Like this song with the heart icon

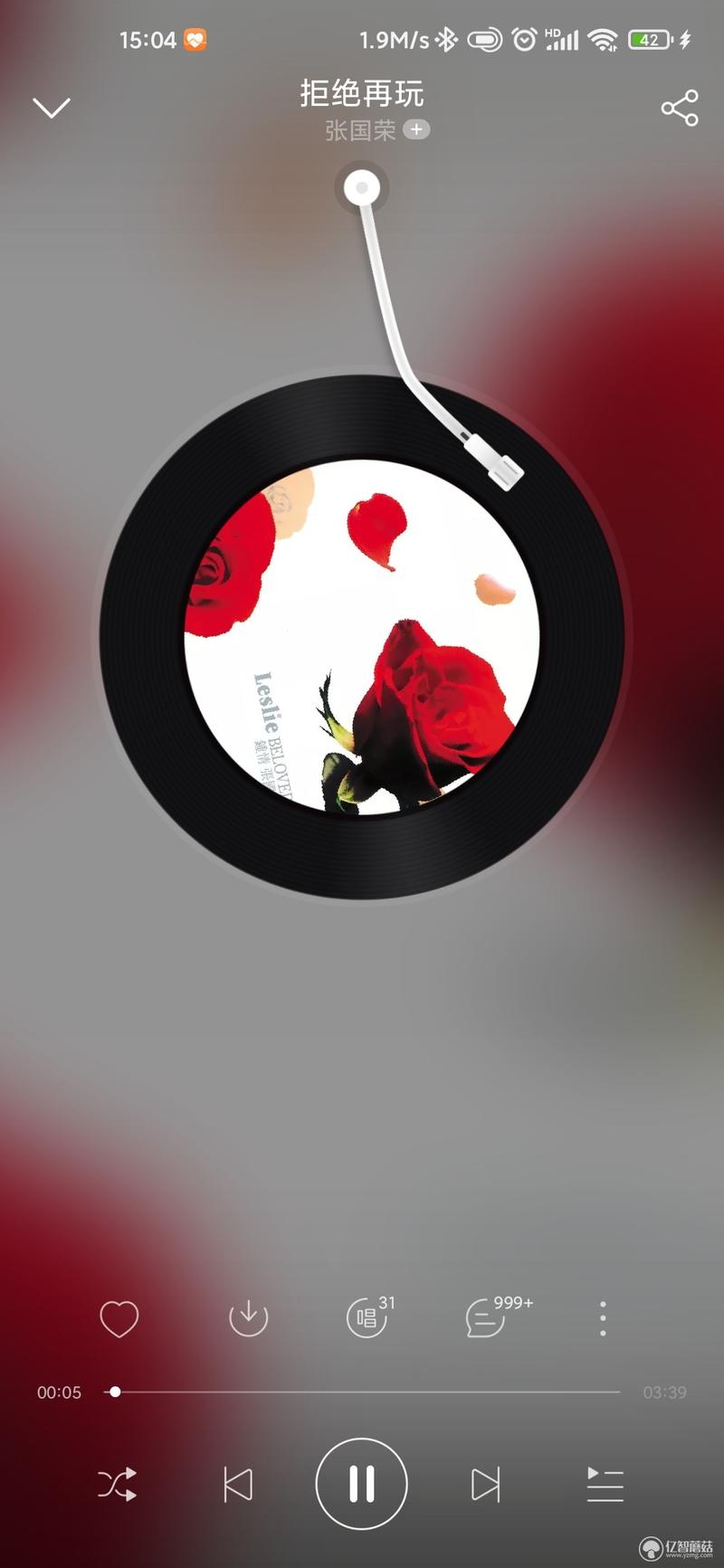(x=119, y=1318)
